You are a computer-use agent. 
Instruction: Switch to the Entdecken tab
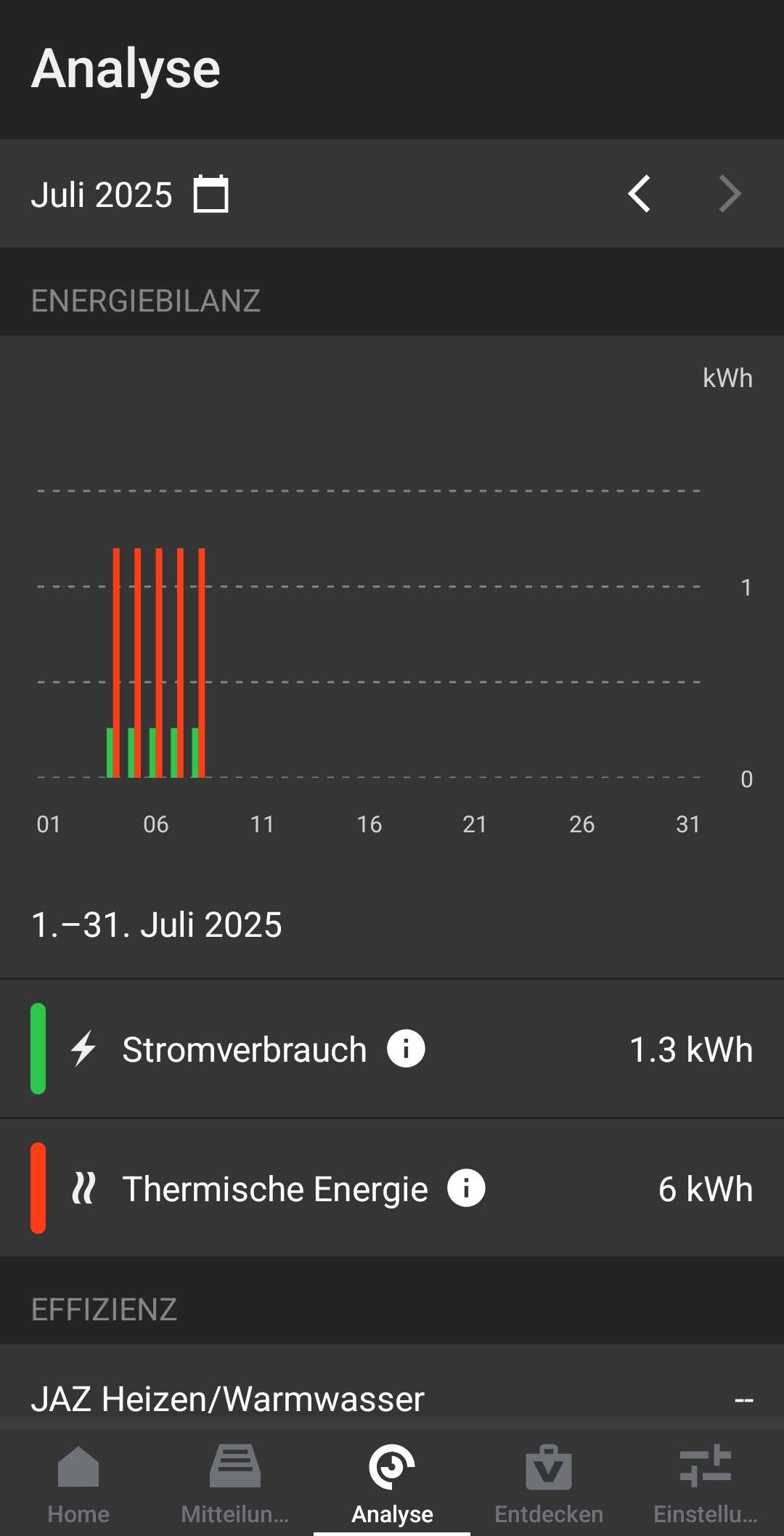pyautogui.click(x=549, y=1484)
